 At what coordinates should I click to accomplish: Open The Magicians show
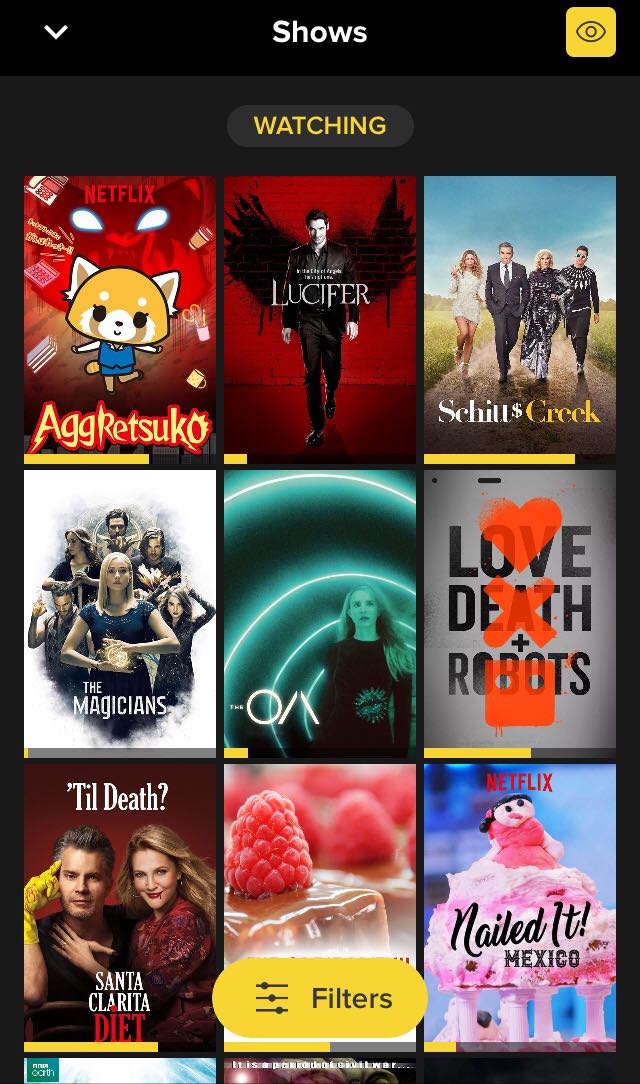(x=120, y=612)
